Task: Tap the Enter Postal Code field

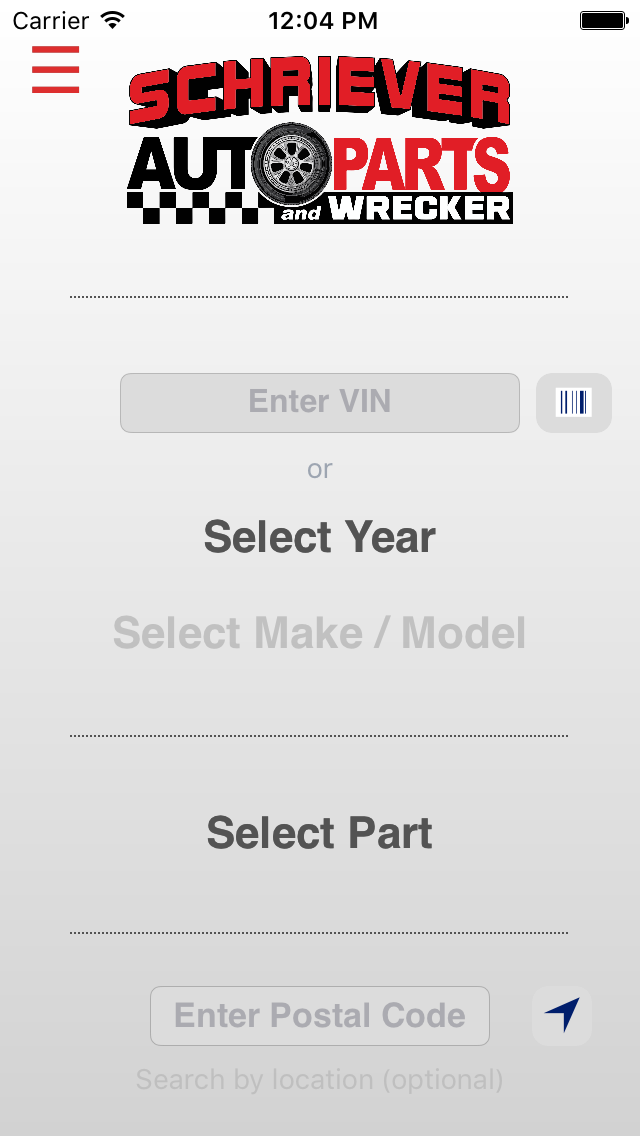Action: (320, 1016)
